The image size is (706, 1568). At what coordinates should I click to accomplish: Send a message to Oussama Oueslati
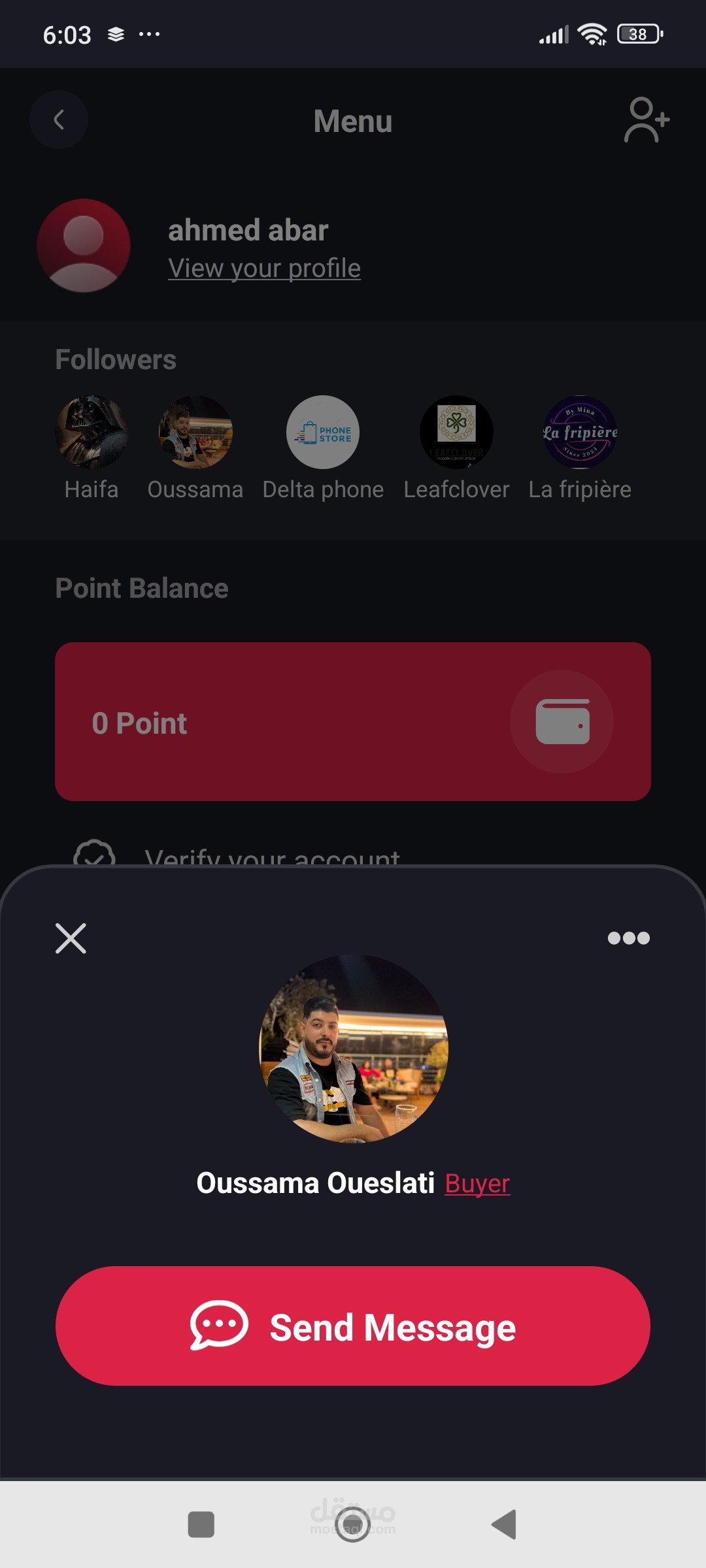tap(353, 1326)
